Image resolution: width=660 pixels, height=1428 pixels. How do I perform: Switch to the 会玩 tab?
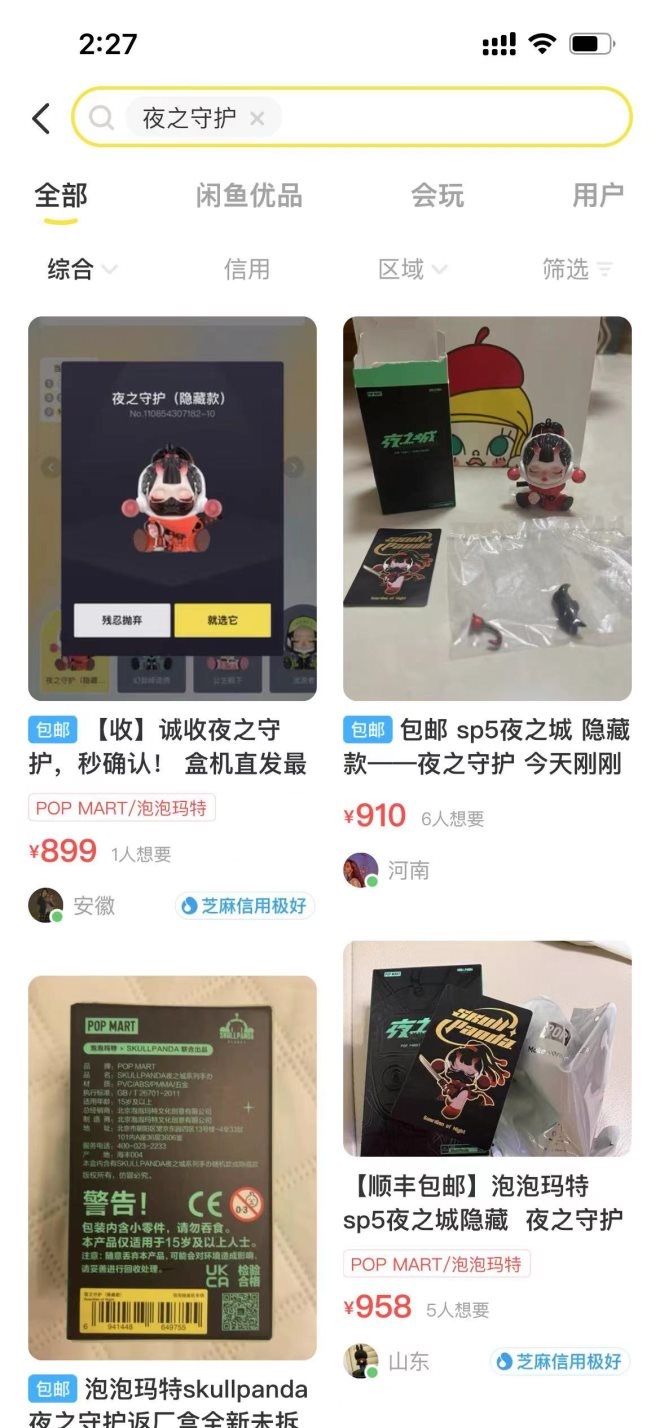click(437, 196)
